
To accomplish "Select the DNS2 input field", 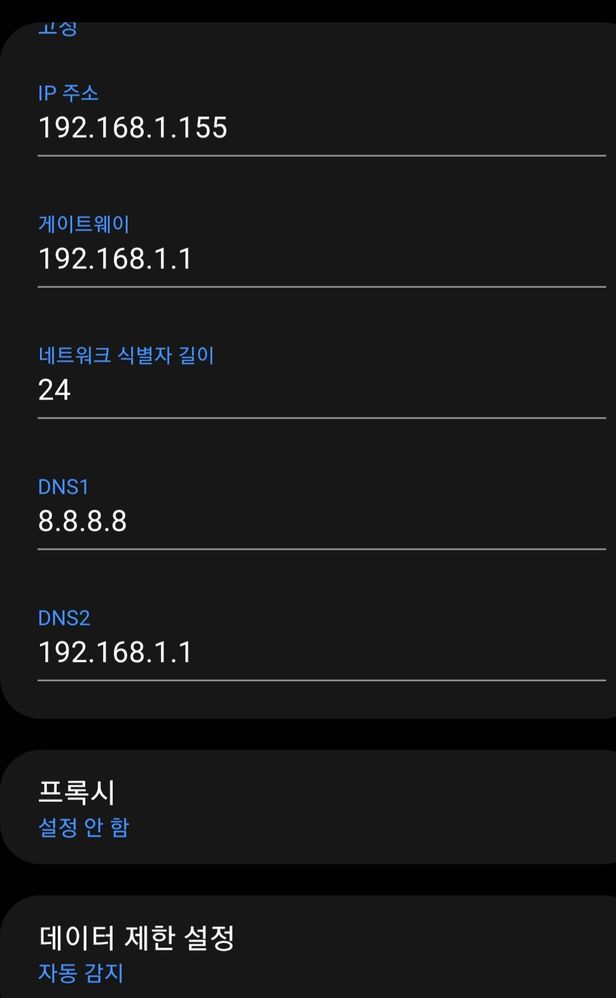I will point(320,653).
